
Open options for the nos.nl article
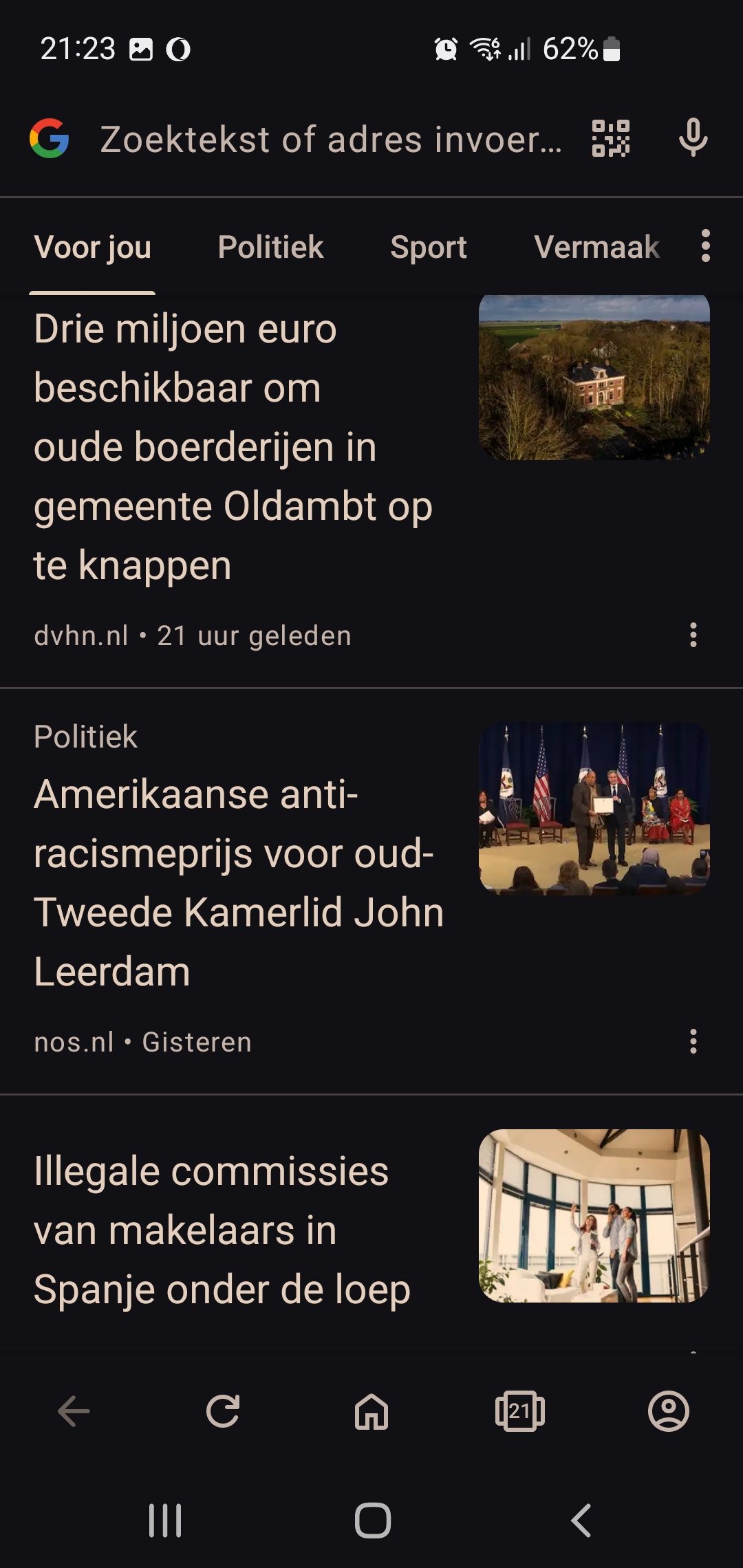click(693, 1041)
